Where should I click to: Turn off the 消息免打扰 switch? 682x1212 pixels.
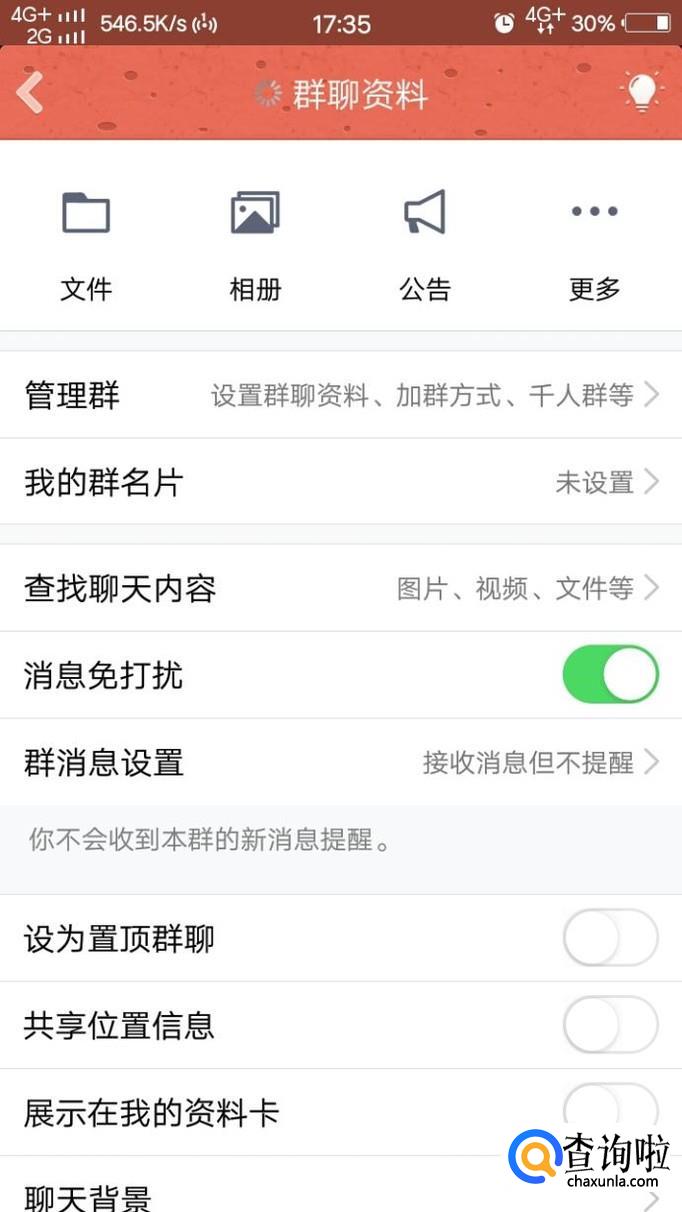(610, 675)
